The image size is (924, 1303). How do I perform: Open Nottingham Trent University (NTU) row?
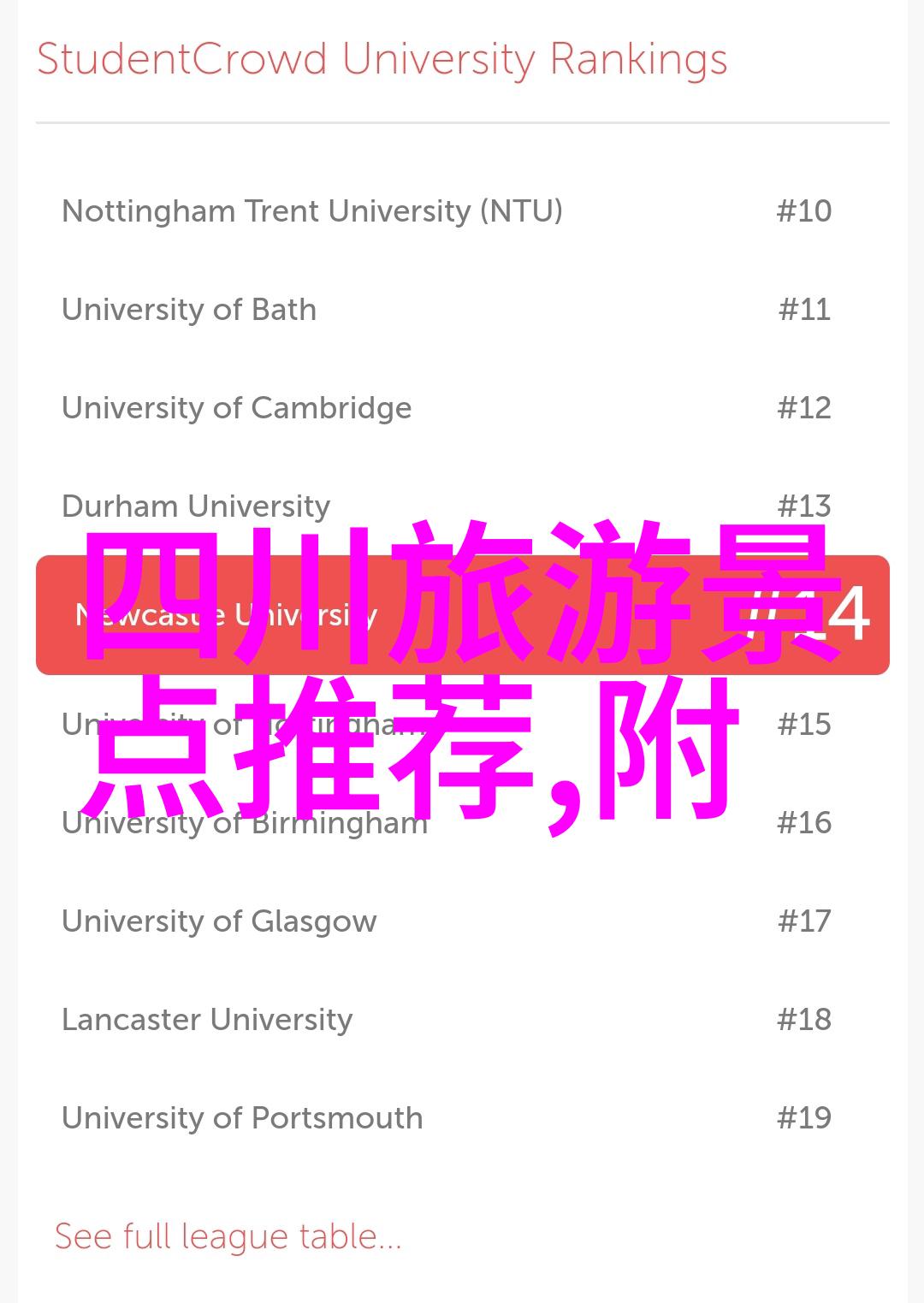coord(312,211)
